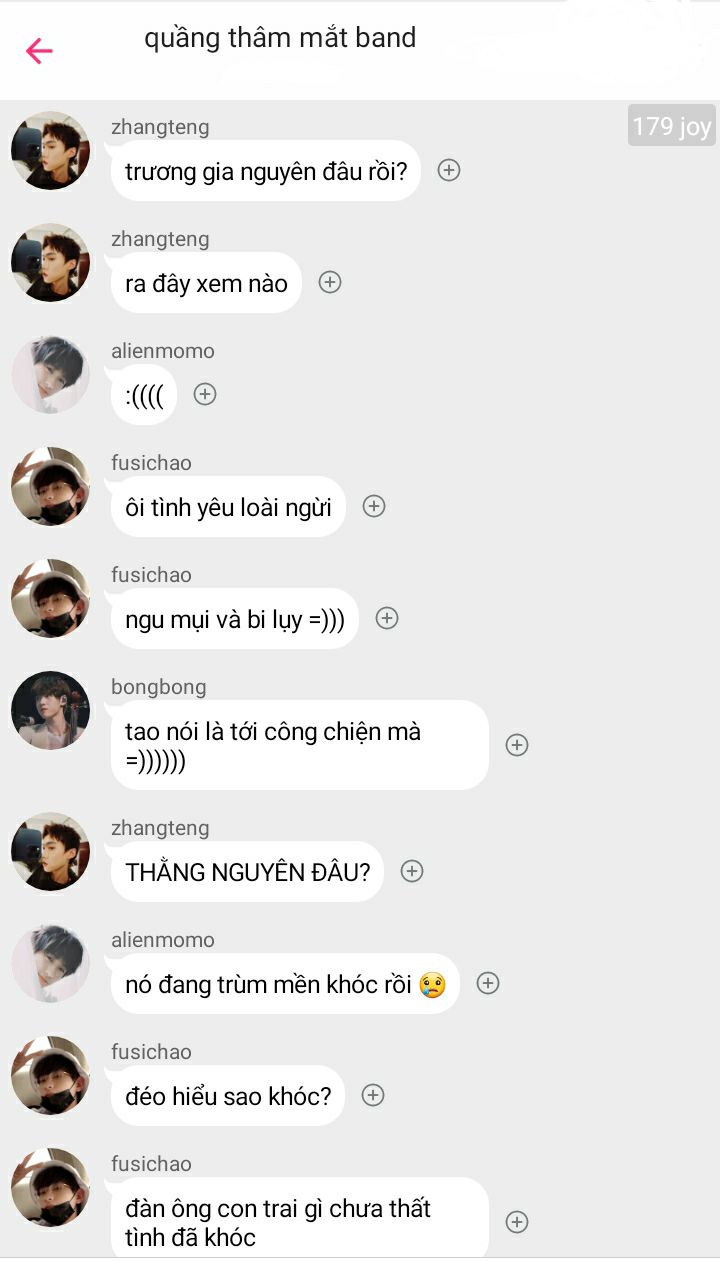This screenshot has height=1261, width=720.
Task: Open bongbong's profile avatar
Action: (x=50, y=710)
